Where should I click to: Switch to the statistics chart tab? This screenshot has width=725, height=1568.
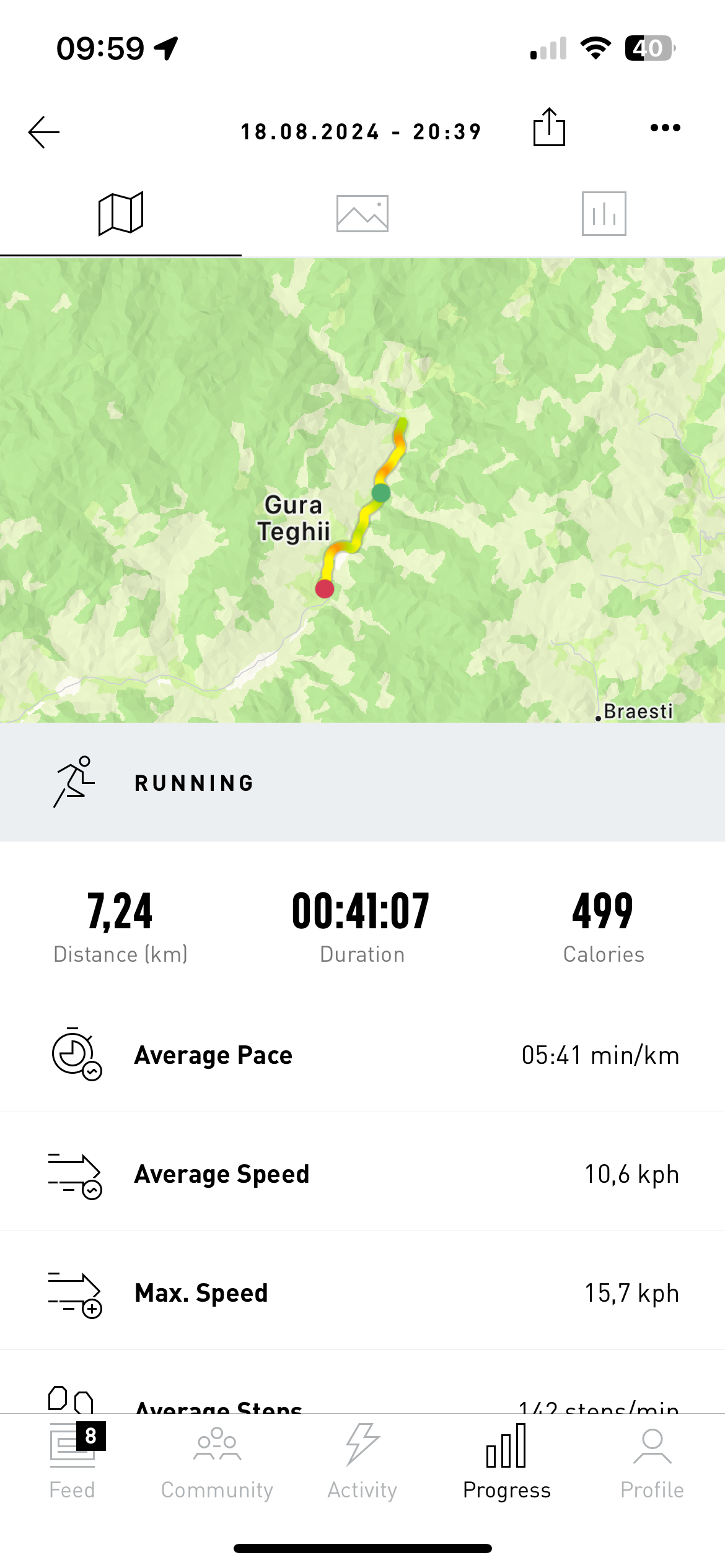(x=604, y=214)
